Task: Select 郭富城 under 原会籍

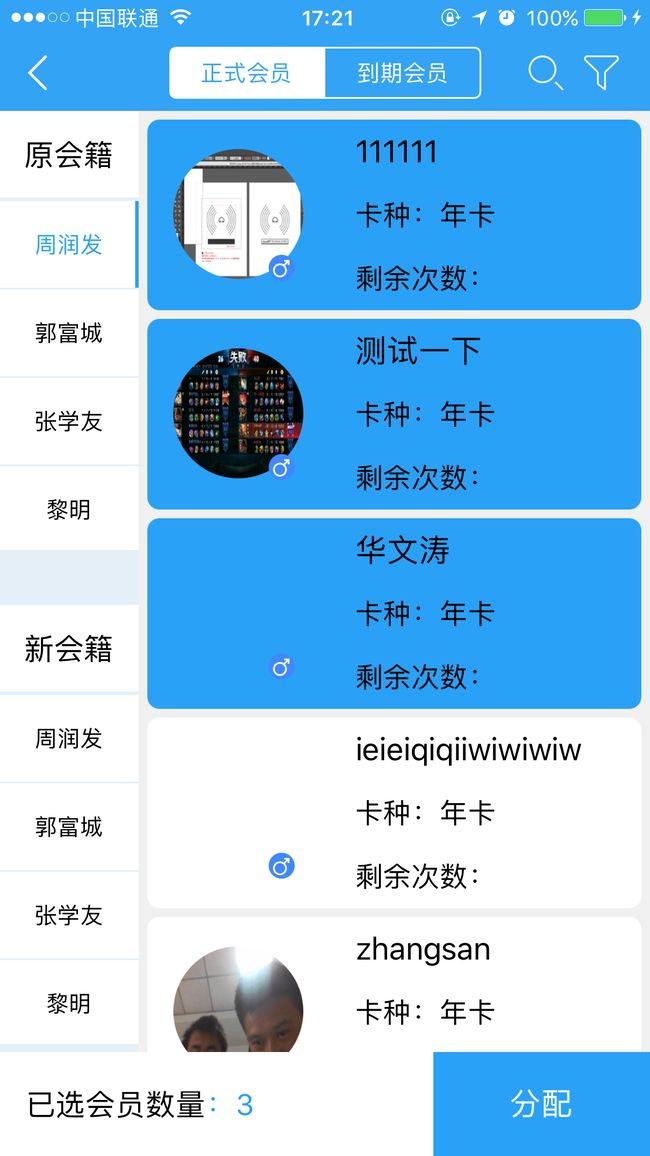Action: pyautogui.click(x=69, y=333)
